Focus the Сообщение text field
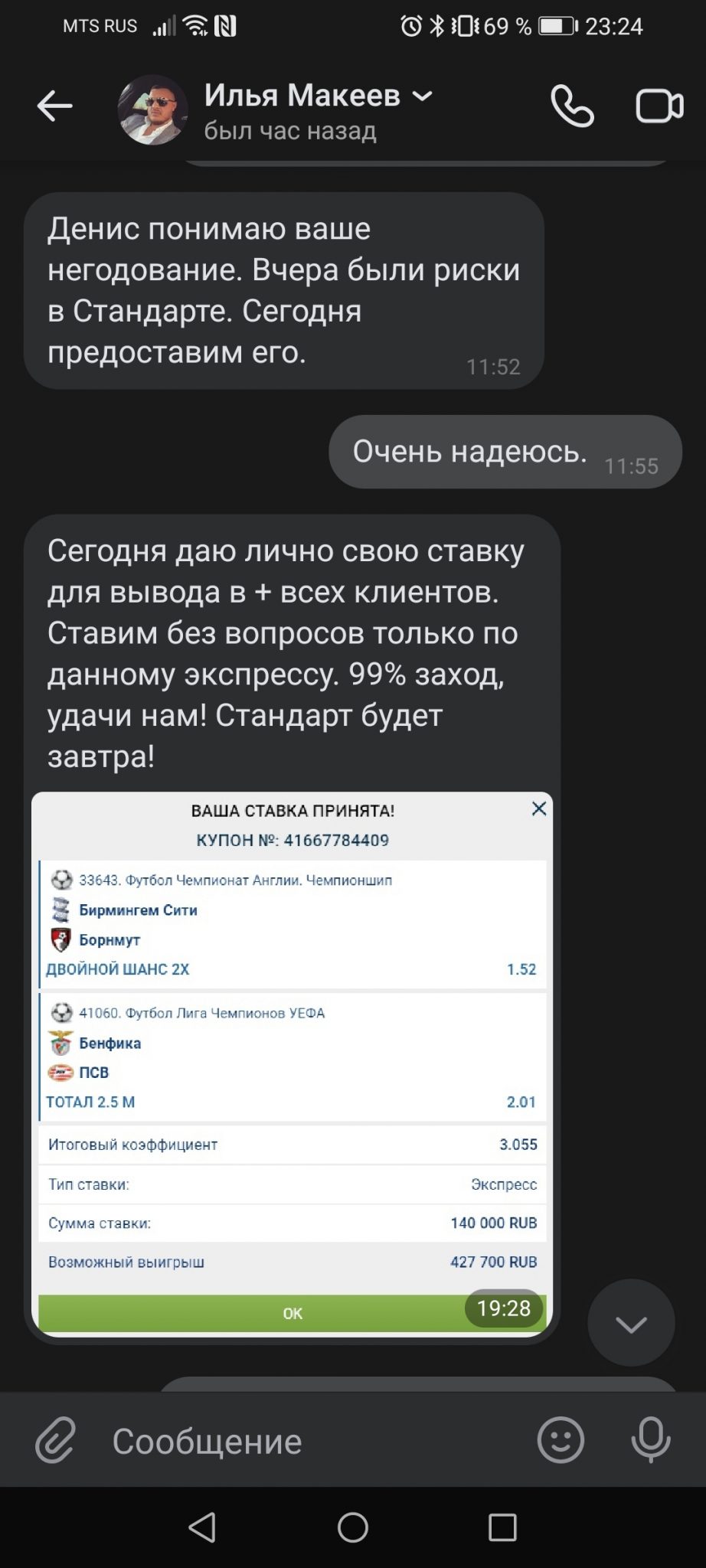 (x=306, y=1441)
